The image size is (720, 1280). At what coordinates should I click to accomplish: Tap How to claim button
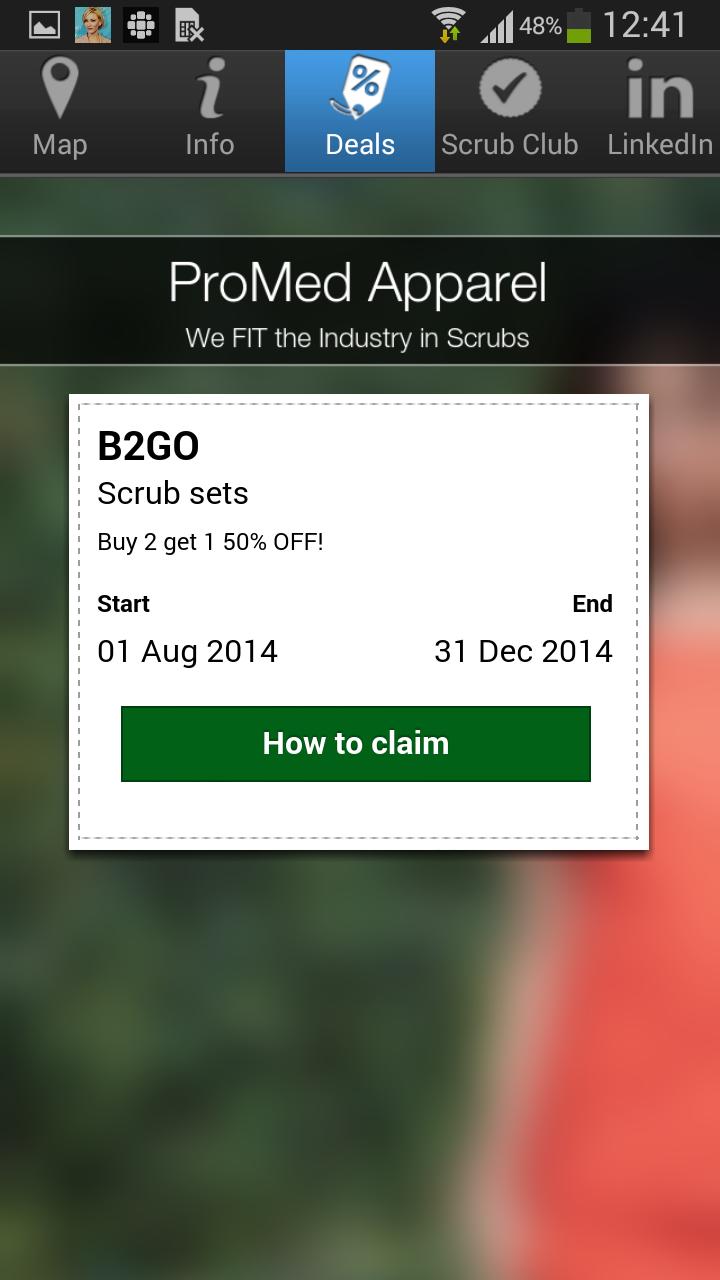(x=356, y=744)
